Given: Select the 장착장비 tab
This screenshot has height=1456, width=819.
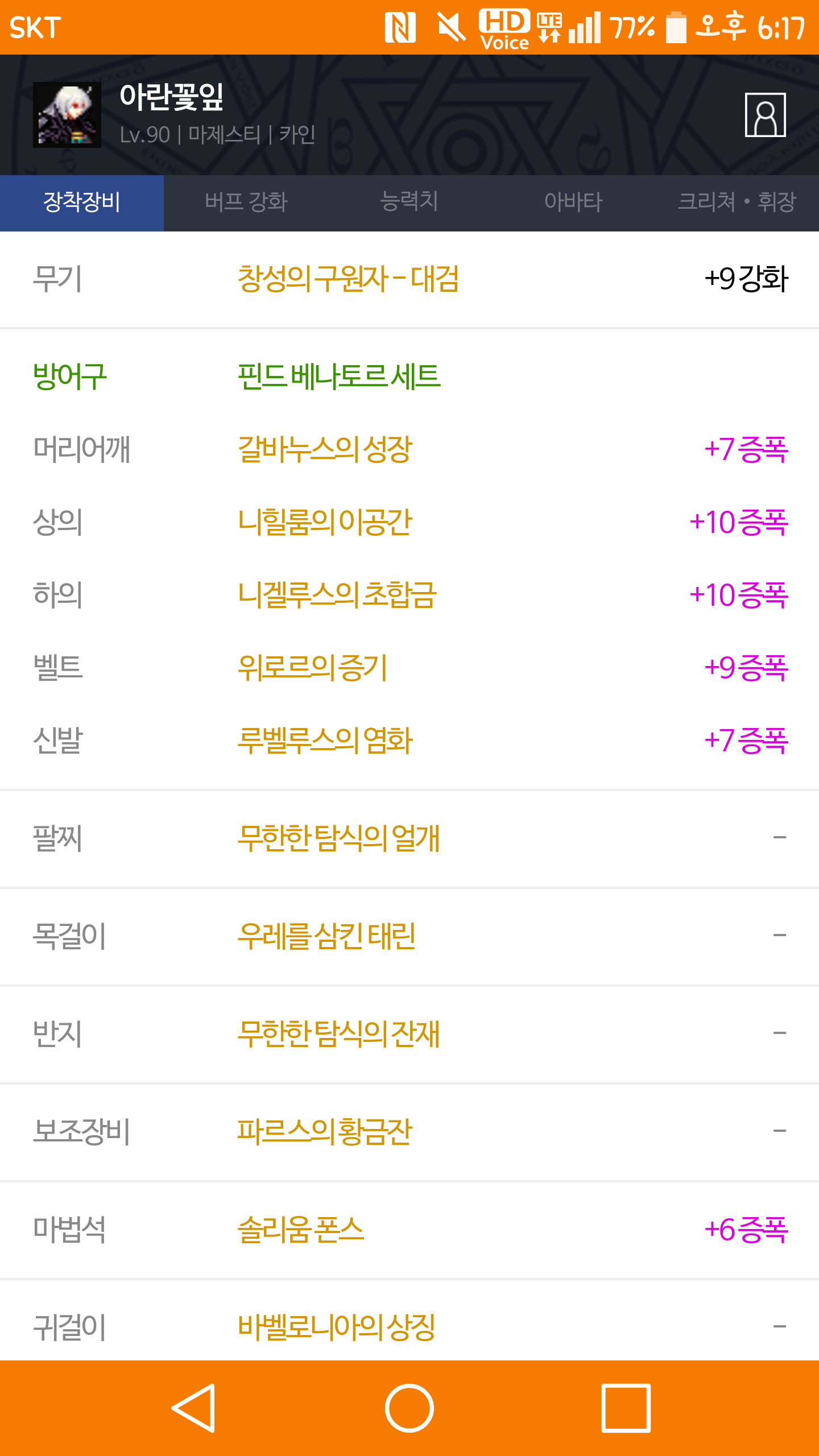Looking at the screenshot, I should click(82, 202).
